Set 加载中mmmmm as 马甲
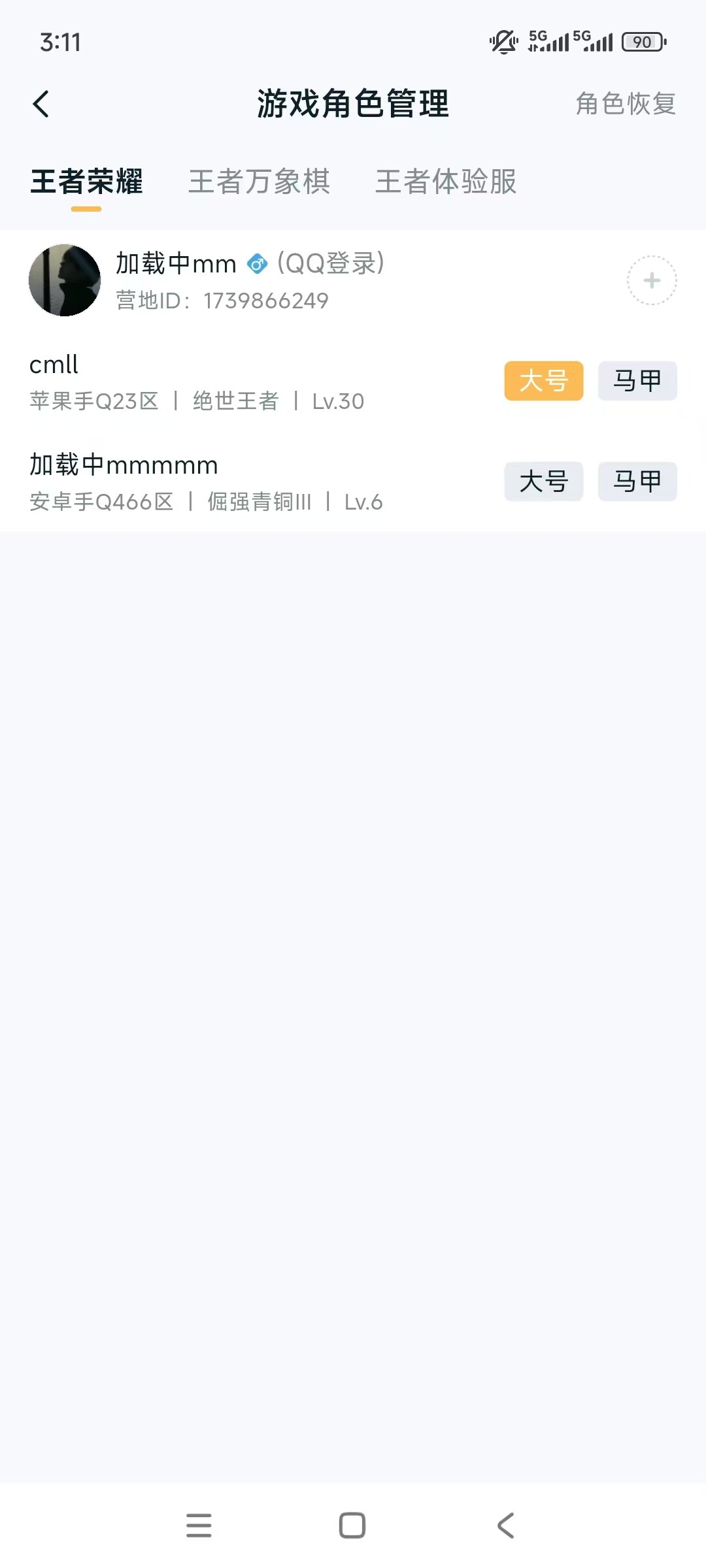Viewport: 706px width, 1568px height. pyautogui.click(x=636, y=482)
